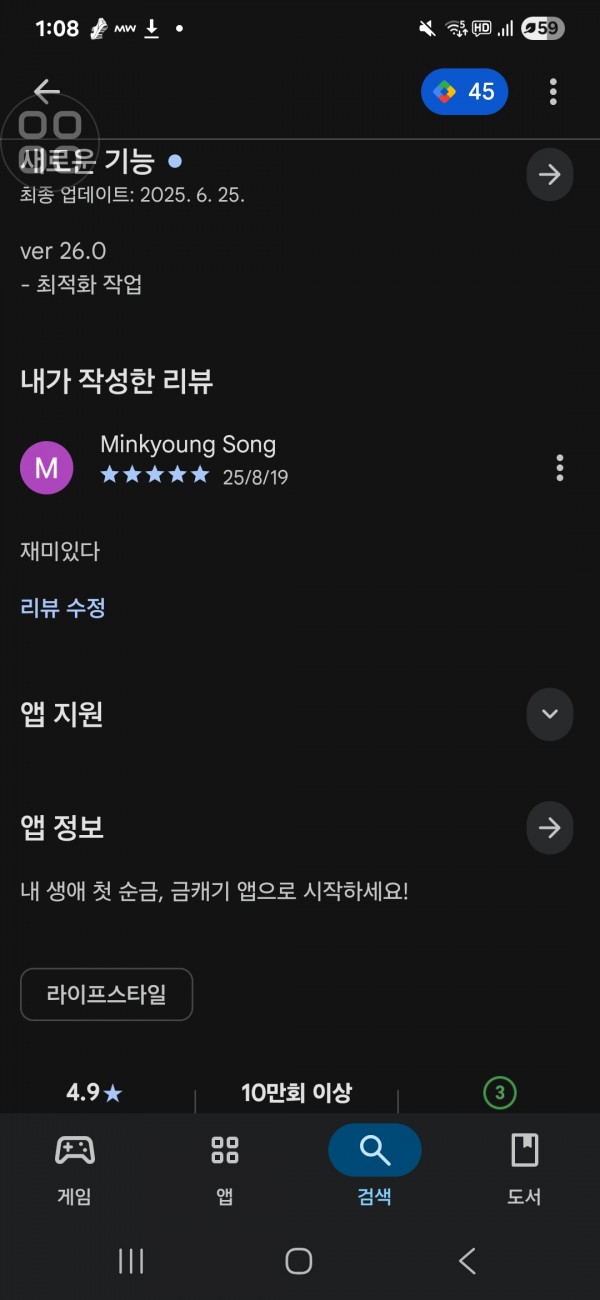Open the 검색 tab
This screenshot has height=1300, width=600.
(x=375, y=1167)
